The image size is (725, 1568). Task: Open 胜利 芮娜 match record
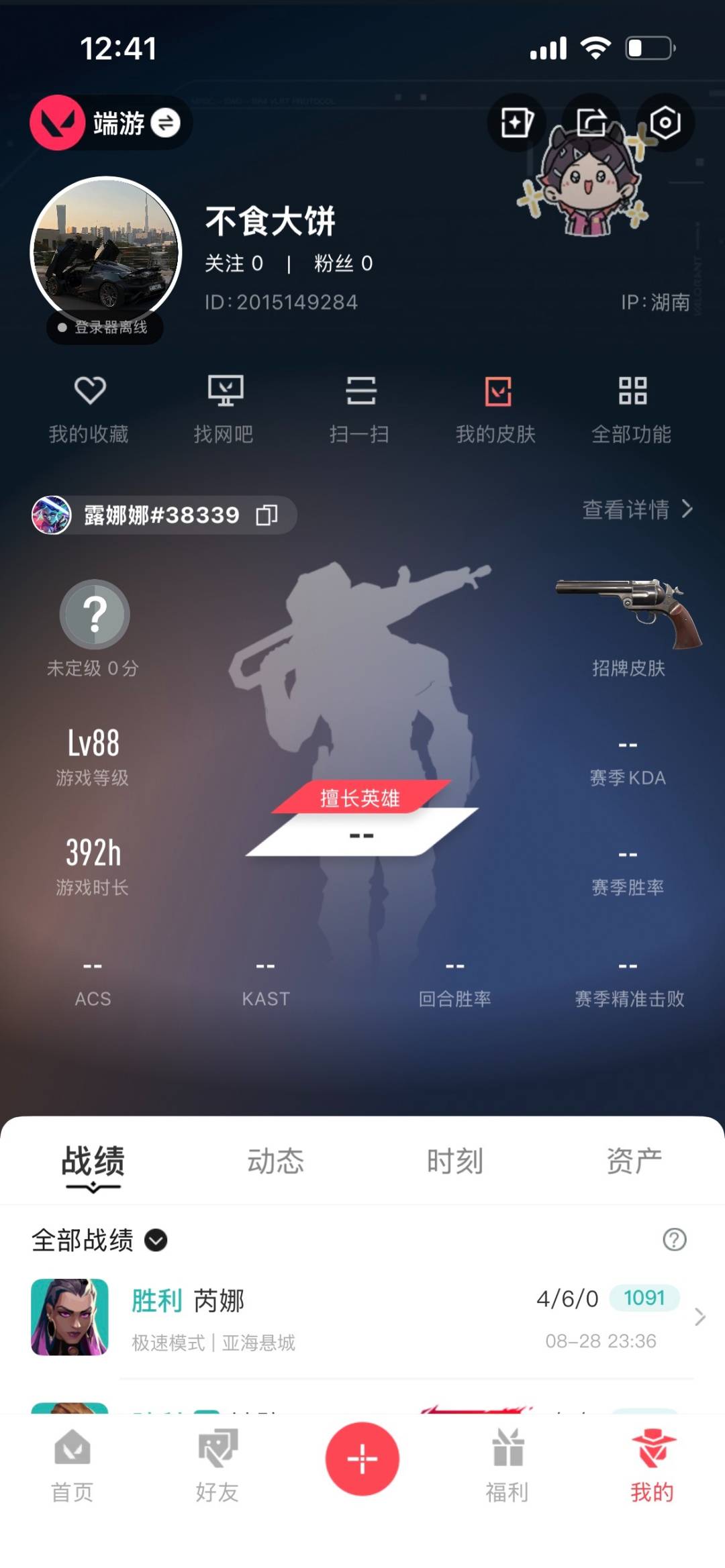point(362,1318)
